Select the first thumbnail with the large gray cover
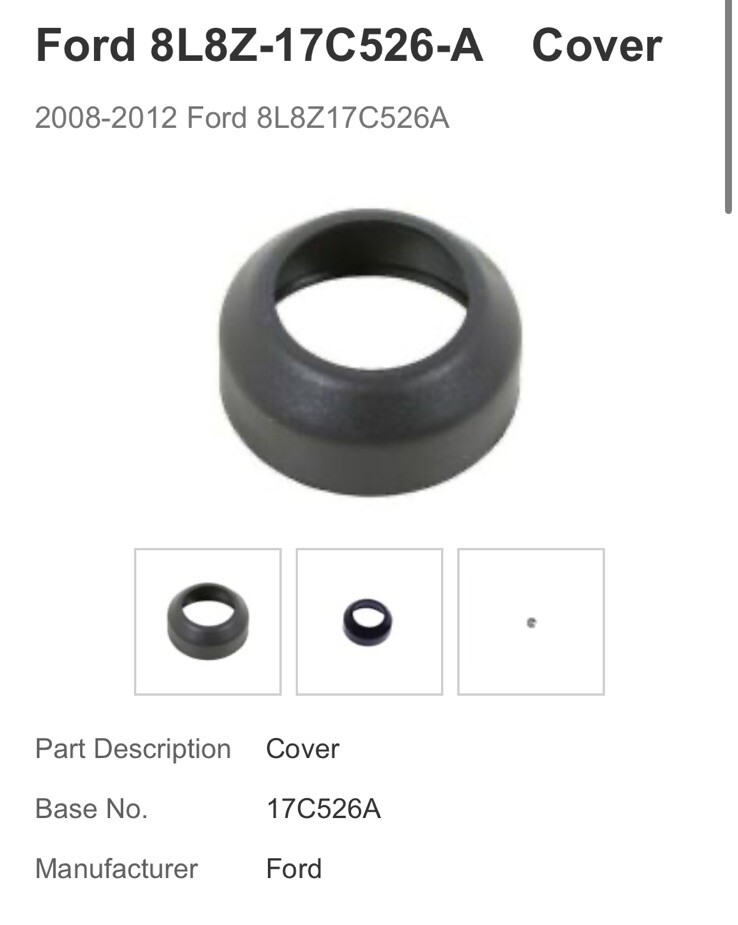738x925 pixels. click(x=208, y=621)
